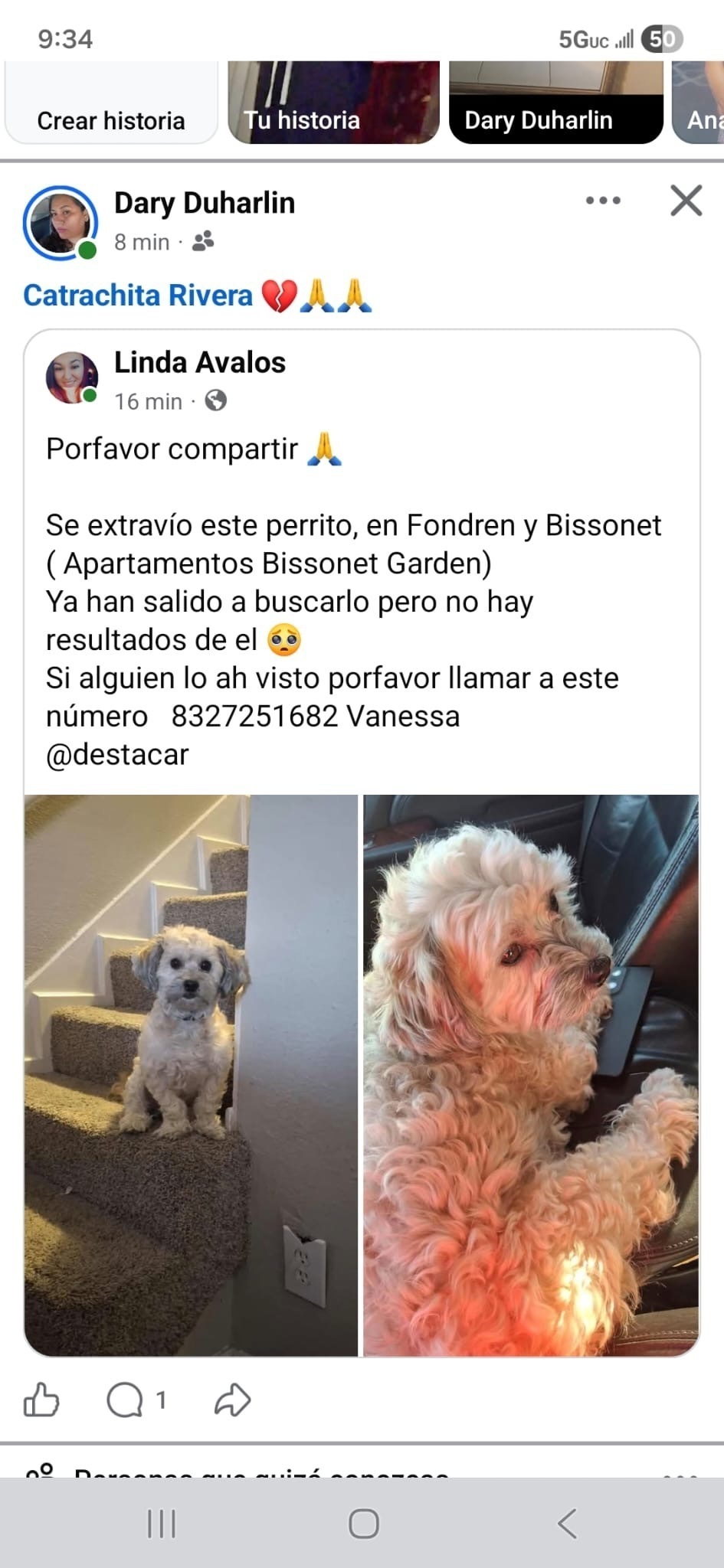Like Dary Duharlin's shared post

[41, 1400]
